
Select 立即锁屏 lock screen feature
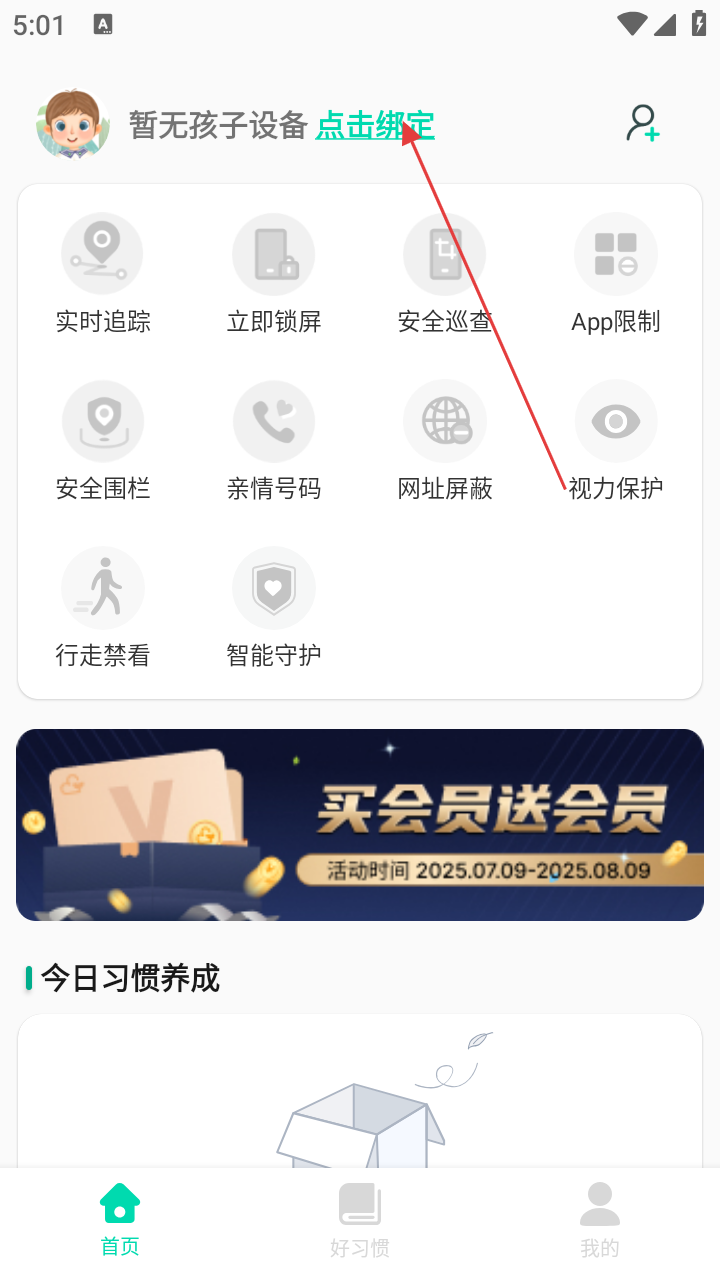(273, 274)
